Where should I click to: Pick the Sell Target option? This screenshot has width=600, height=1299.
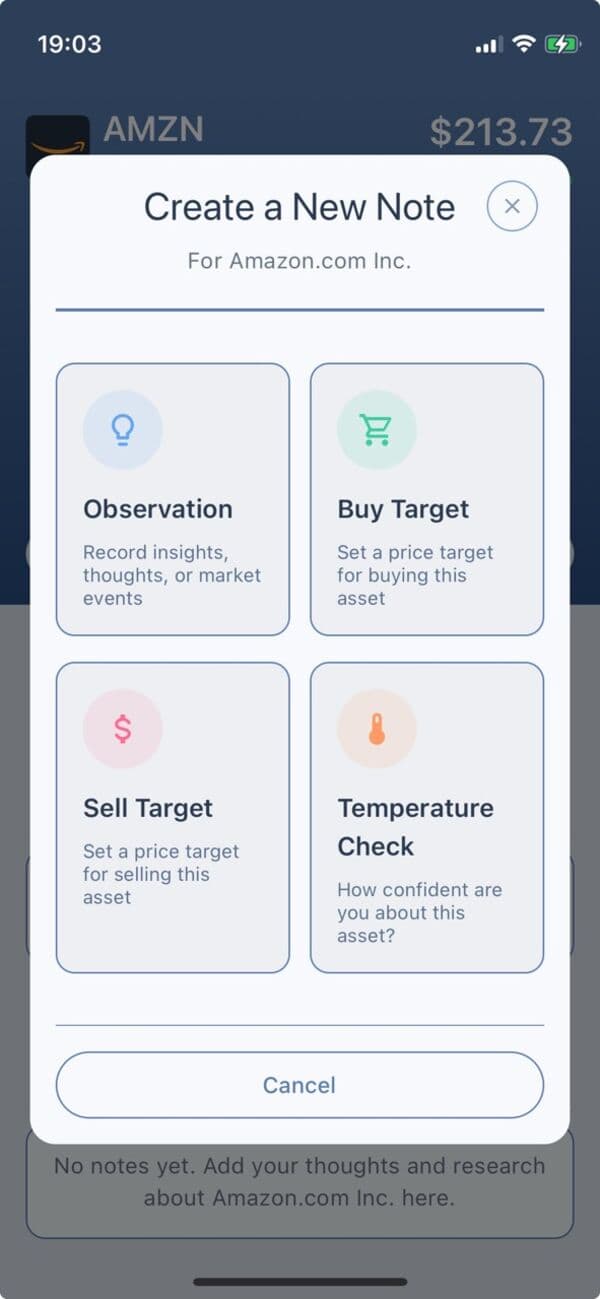[172, 817]
